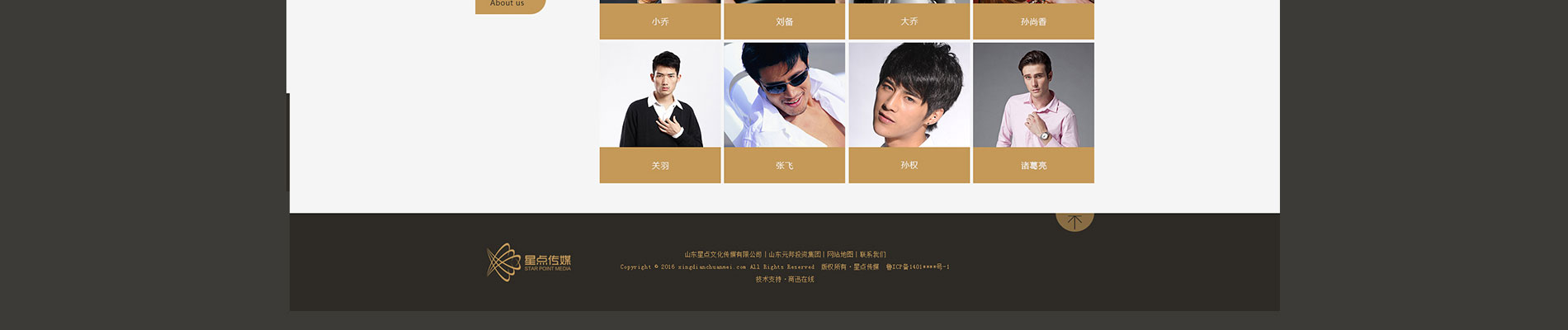This screenshot has height=330, width=1568.
Task: Open the 诸葛亮 profile card
Action: tap(1033, 112)
